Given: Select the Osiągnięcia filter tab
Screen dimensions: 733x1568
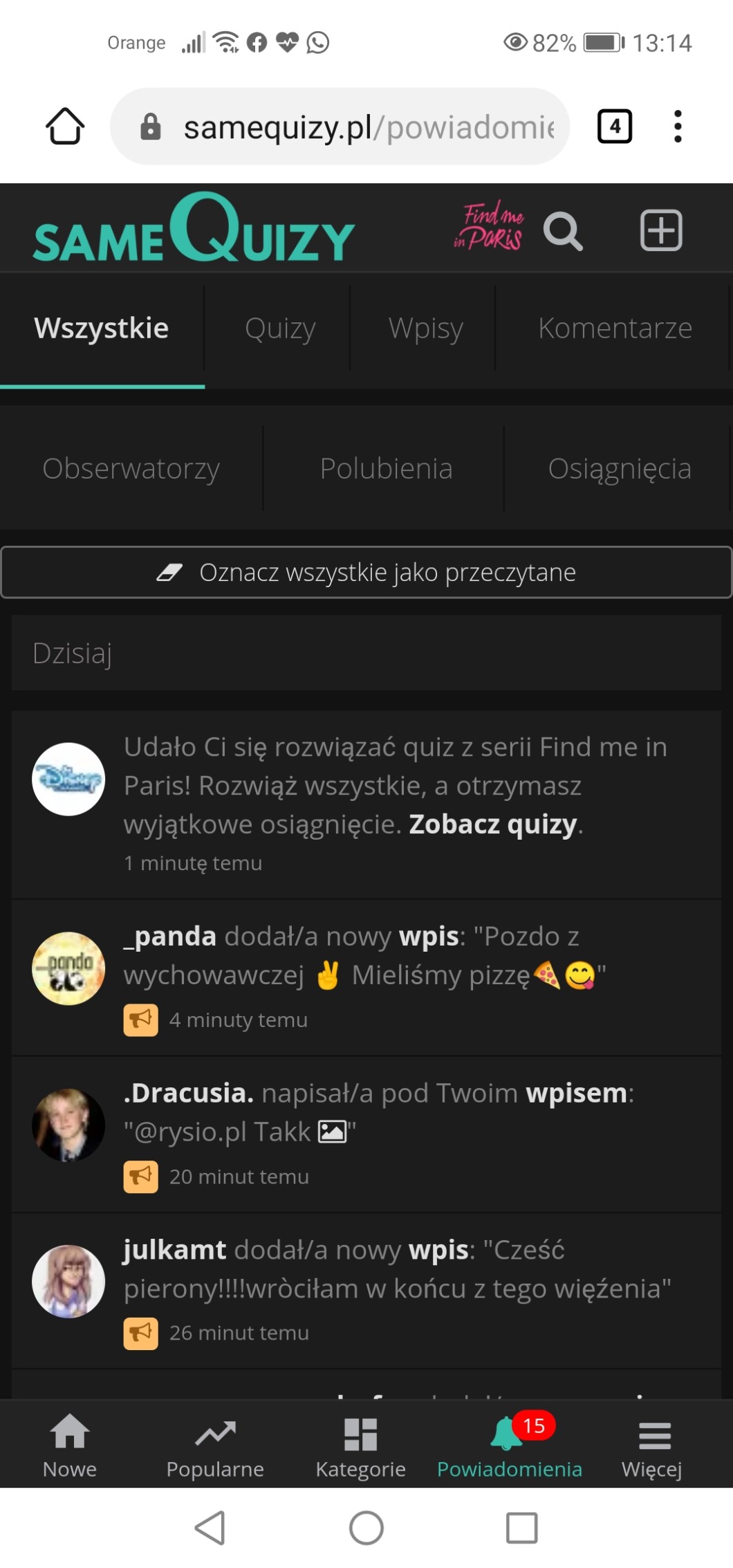Looking at the screenshot, I should [619, 468].
